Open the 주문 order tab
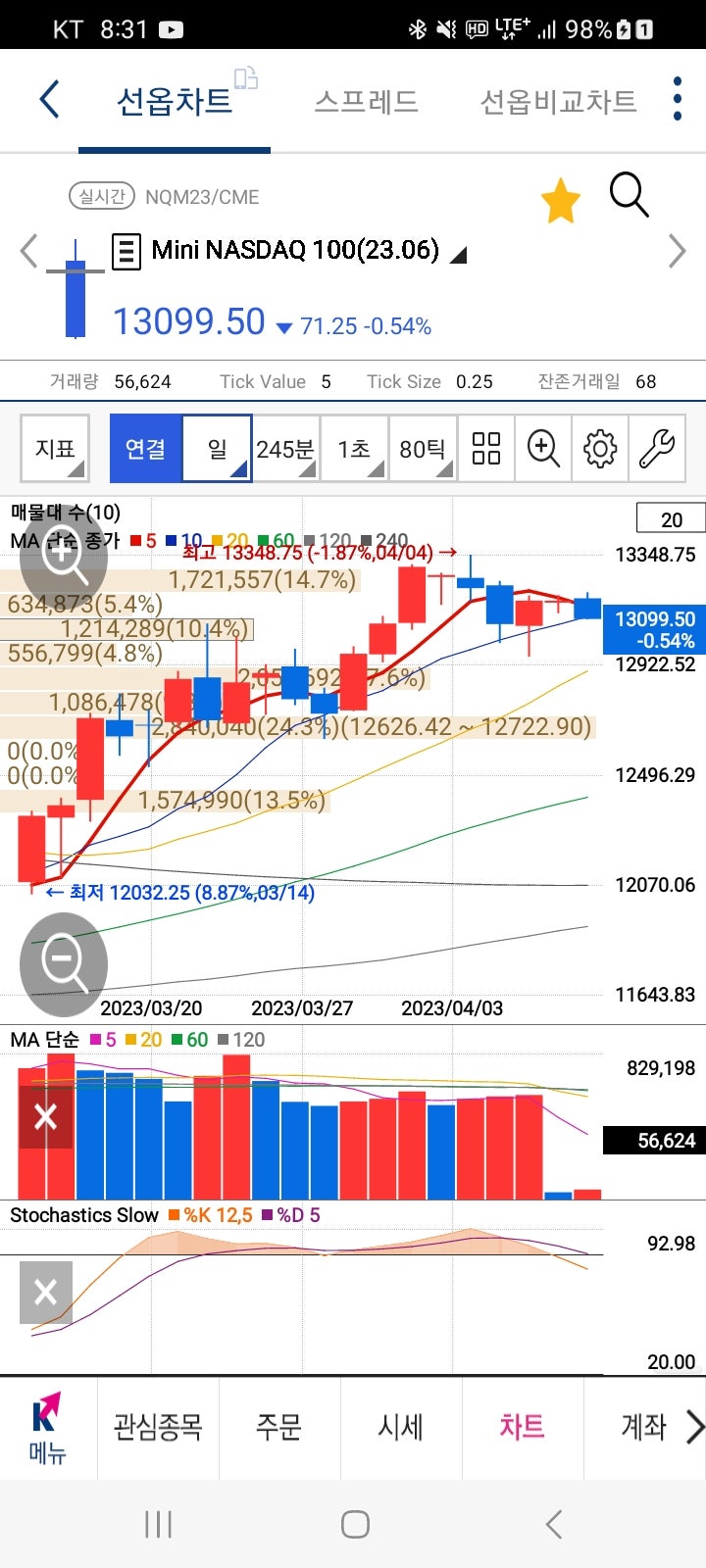This screenshot has width=706, height=1568. 278,1427
